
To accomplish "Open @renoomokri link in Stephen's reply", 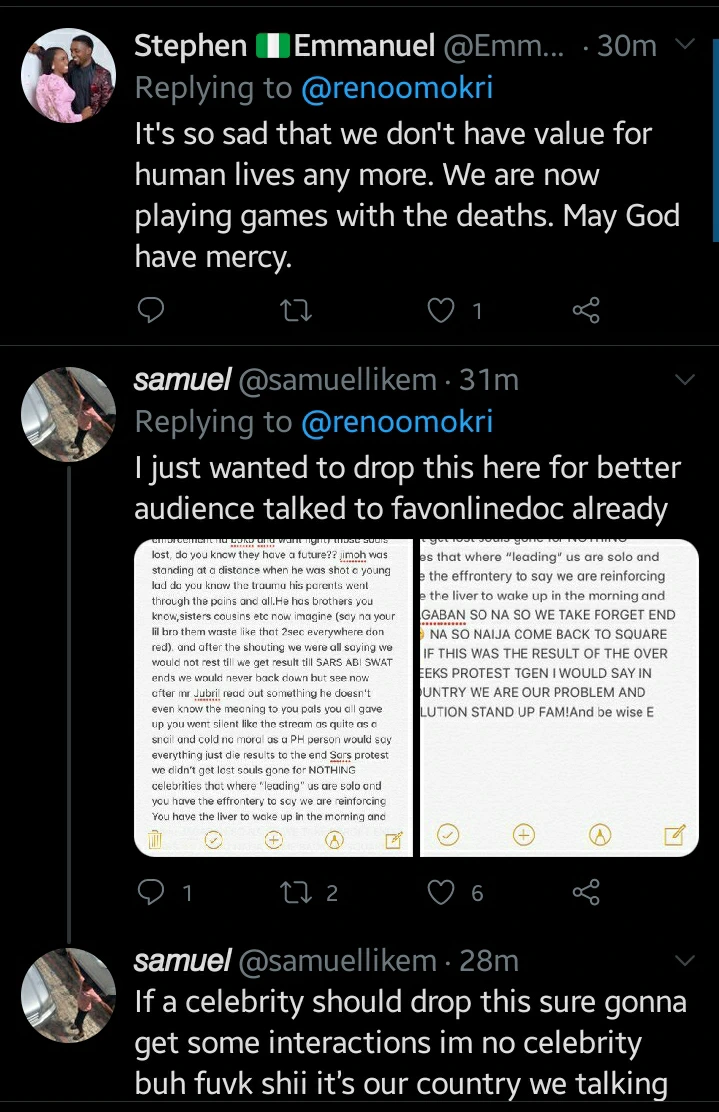I will click(396, 89).
